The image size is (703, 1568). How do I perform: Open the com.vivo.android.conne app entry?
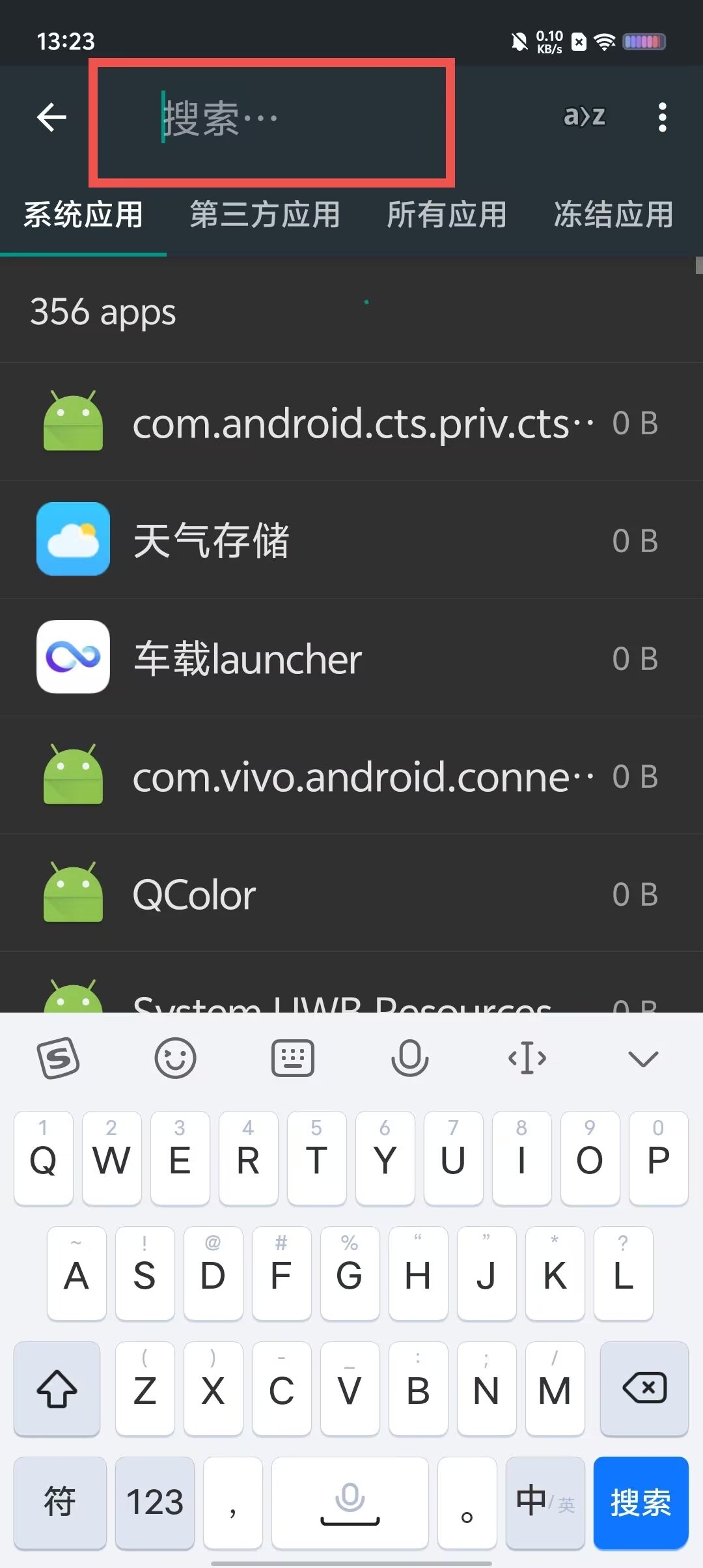tap(351, 776)
